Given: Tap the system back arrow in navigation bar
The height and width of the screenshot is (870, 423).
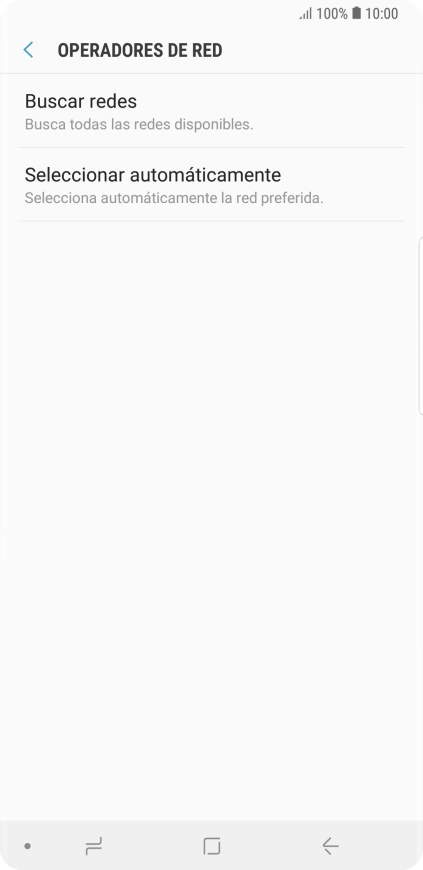Looking at the screenshot, I should click(330, 846).
